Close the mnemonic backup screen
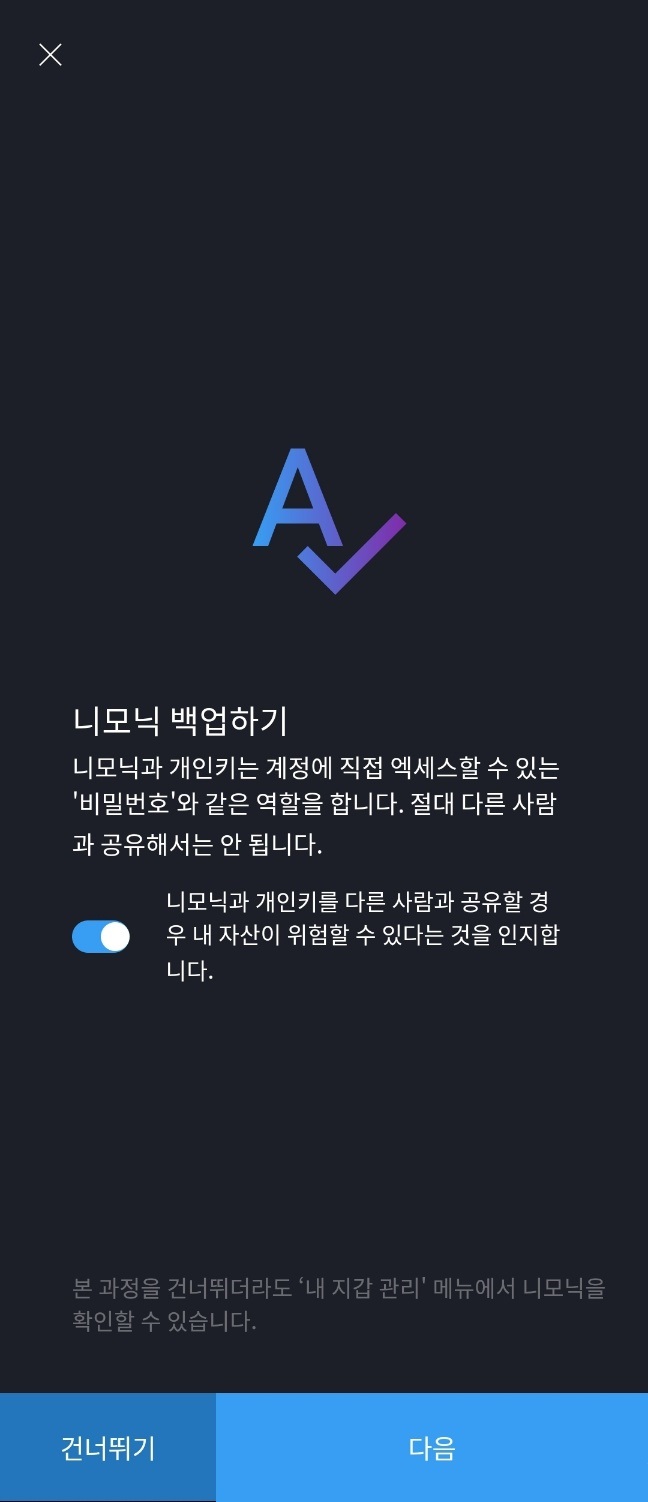 (50, 55)
